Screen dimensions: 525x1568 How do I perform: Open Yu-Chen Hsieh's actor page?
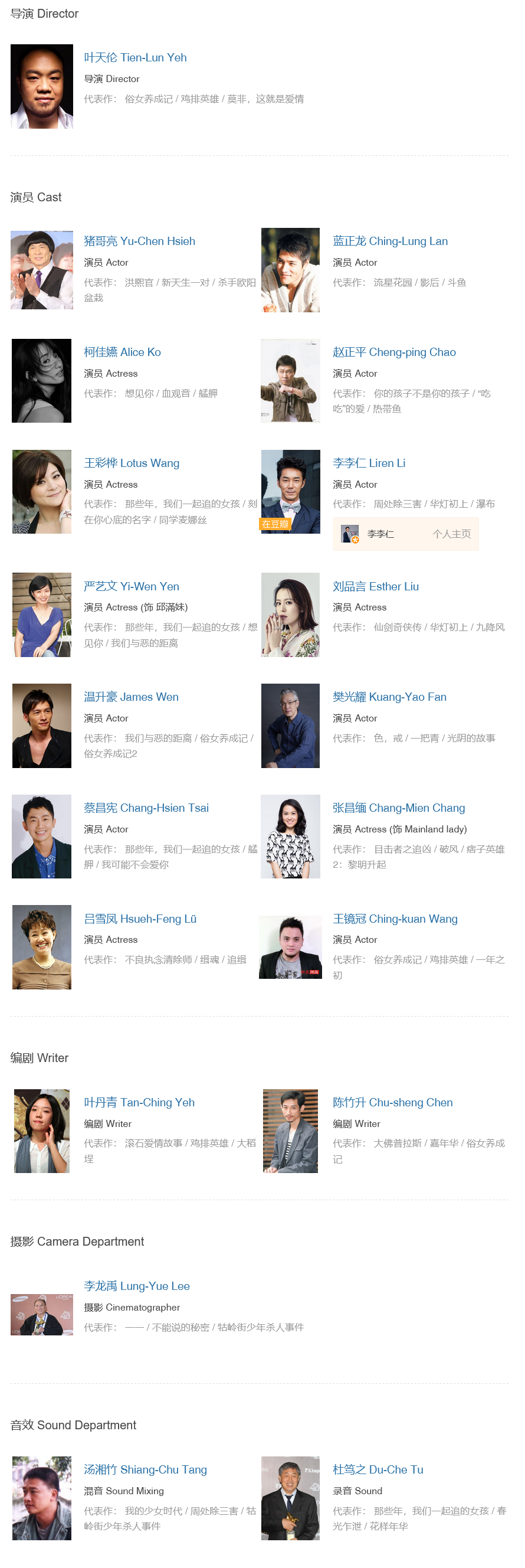coord(139,241)
